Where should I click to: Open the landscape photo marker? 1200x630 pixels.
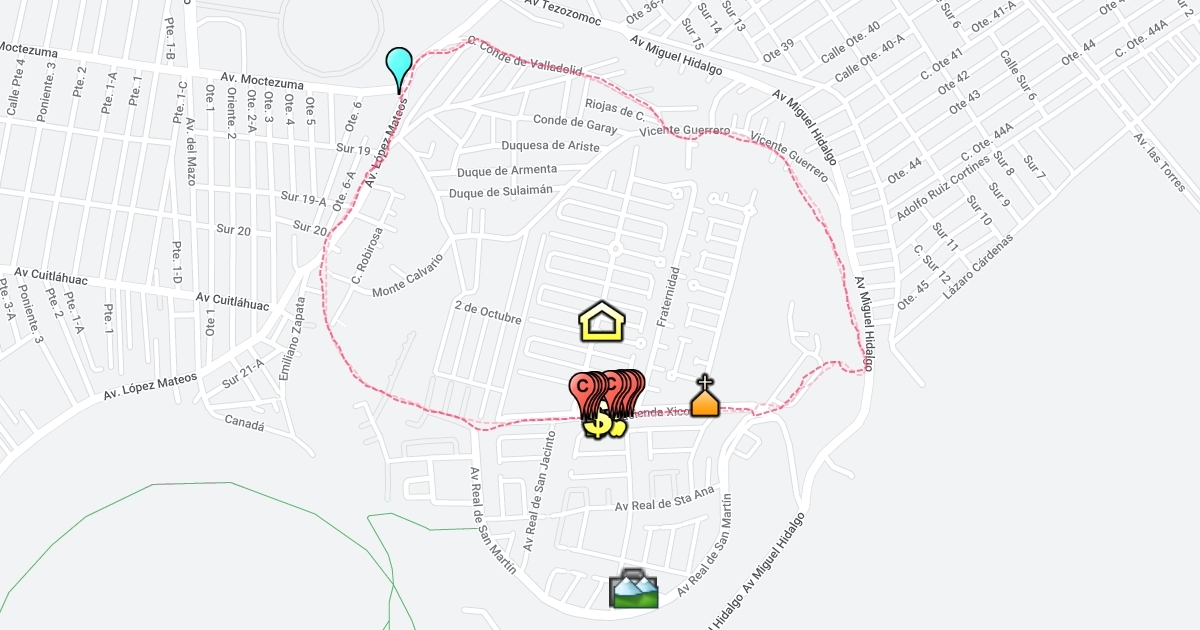click(x=634, y=588)
